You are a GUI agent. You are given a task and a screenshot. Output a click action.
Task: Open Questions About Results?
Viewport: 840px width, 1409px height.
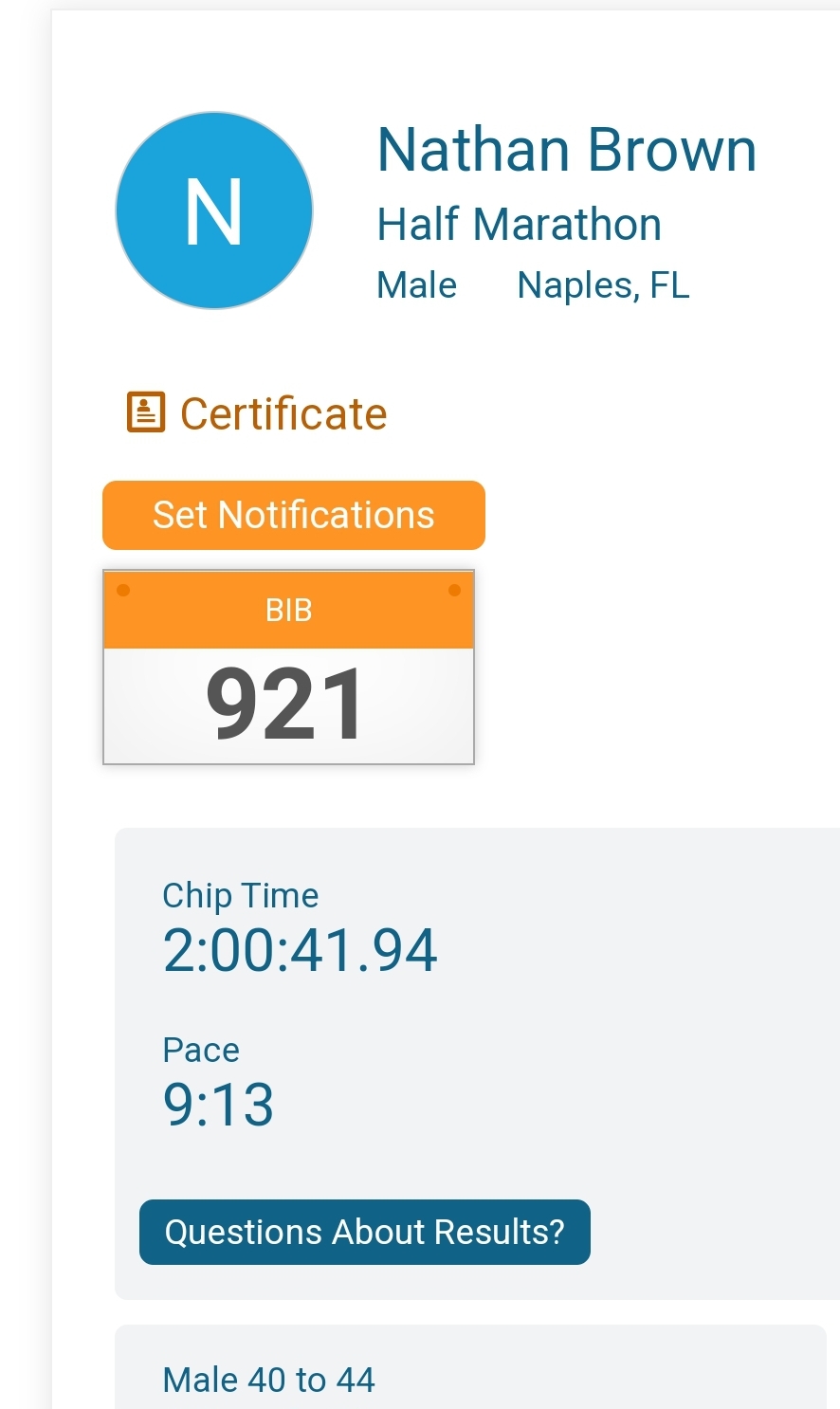365,1232
